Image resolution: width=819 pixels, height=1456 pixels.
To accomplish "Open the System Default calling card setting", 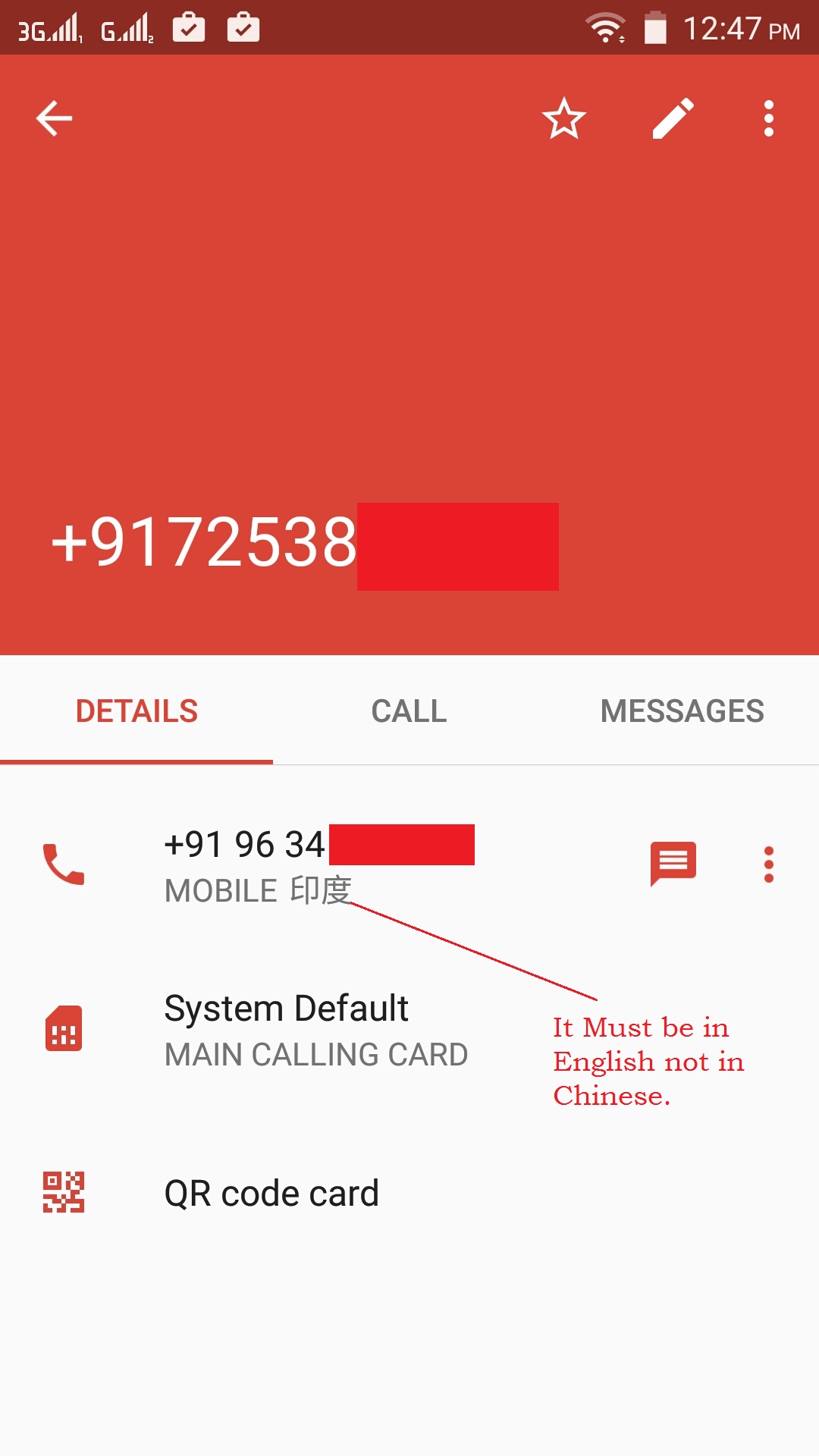I will [x=316, y=1030].
